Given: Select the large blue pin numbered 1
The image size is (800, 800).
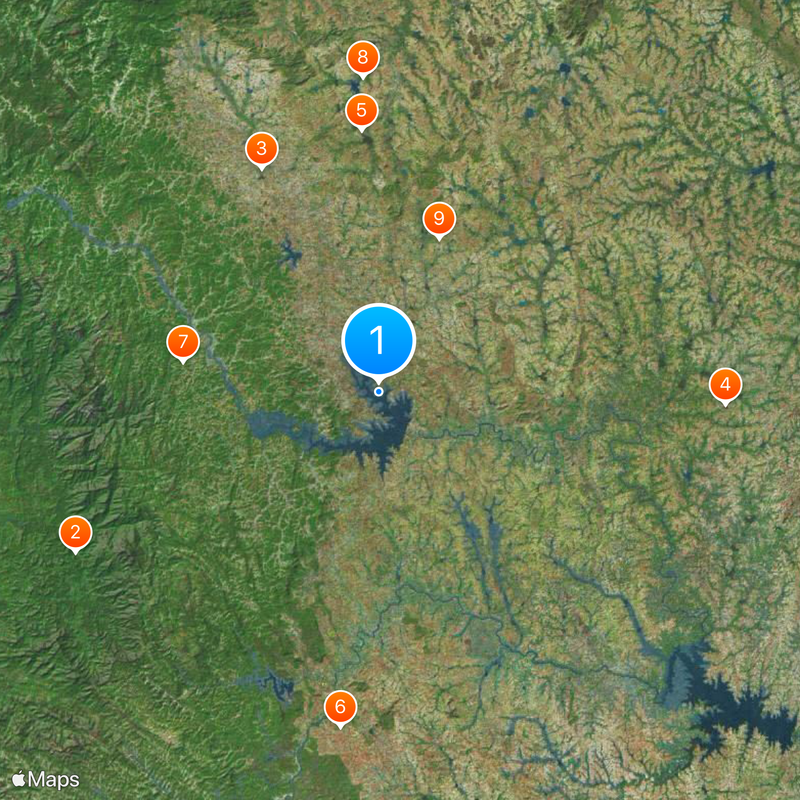Looking at the screenshot, I should tap(378, 341).
